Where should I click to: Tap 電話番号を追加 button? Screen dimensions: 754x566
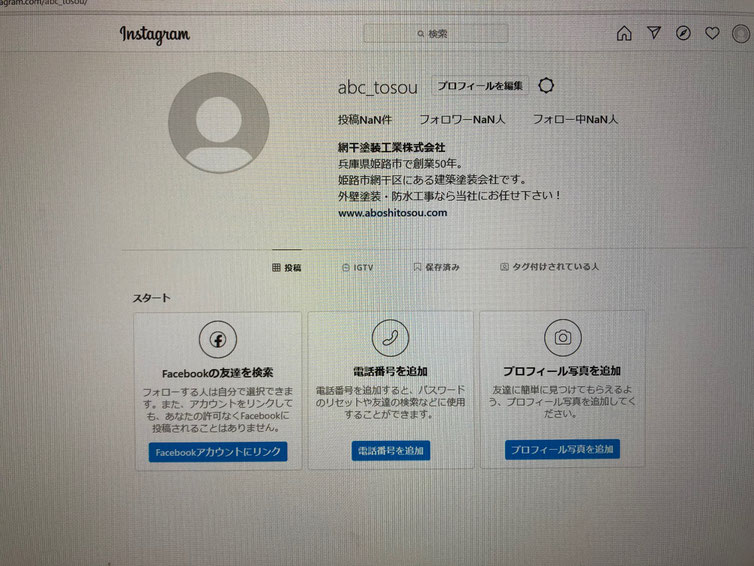(x=390, y=451)
